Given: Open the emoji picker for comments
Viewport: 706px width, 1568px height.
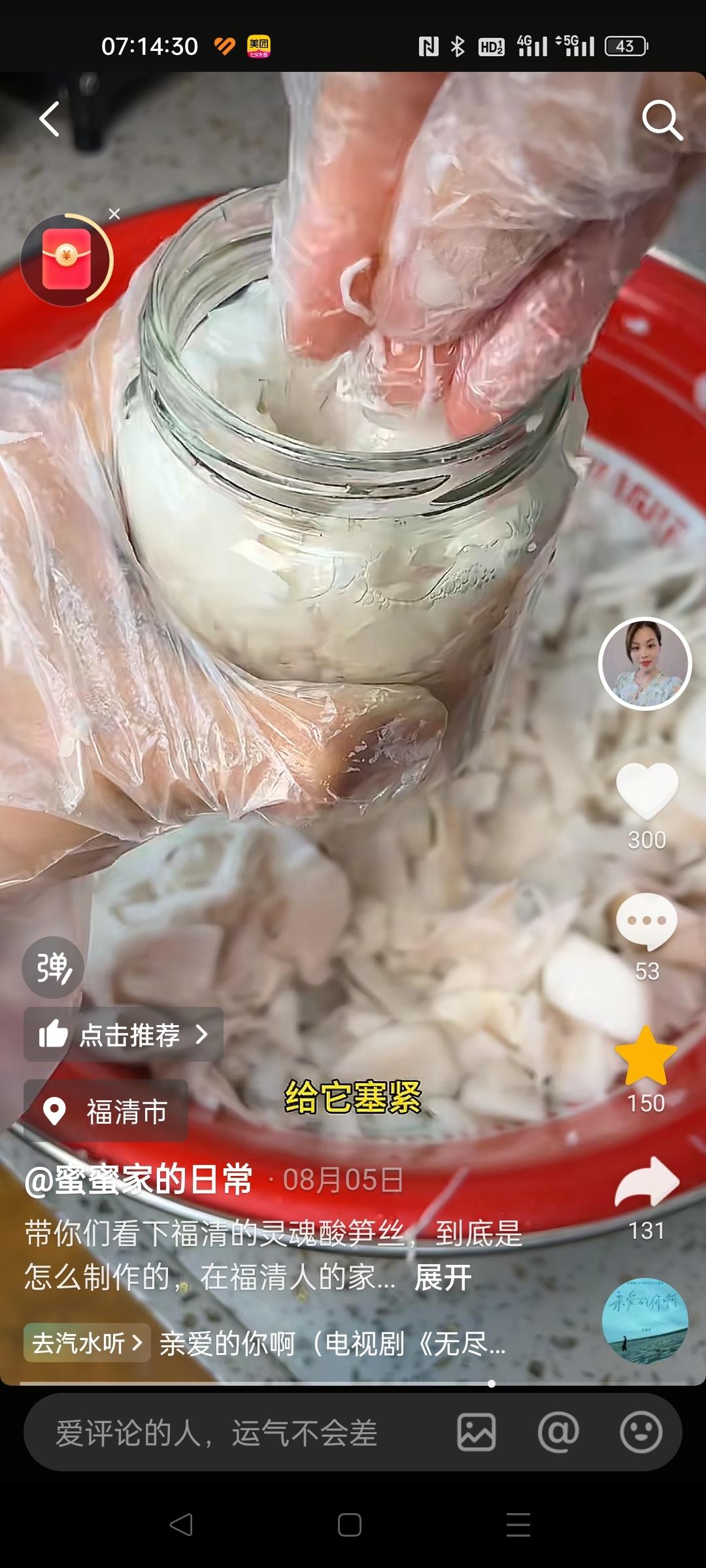Looking at the screenshot, I should [x=641, y=1433].
